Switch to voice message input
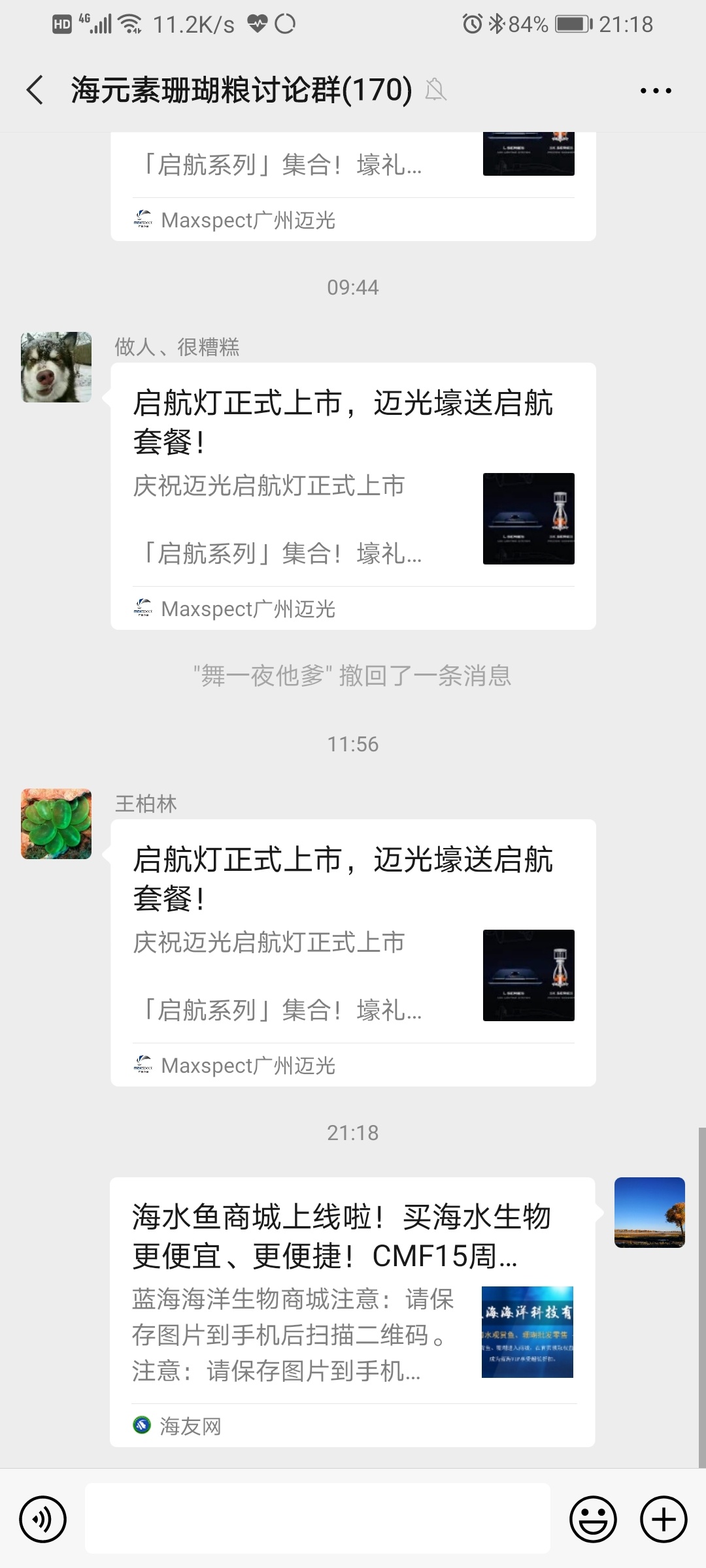Image resolution: width=706 pixels, height=1568 pixels. point(43,1520)
